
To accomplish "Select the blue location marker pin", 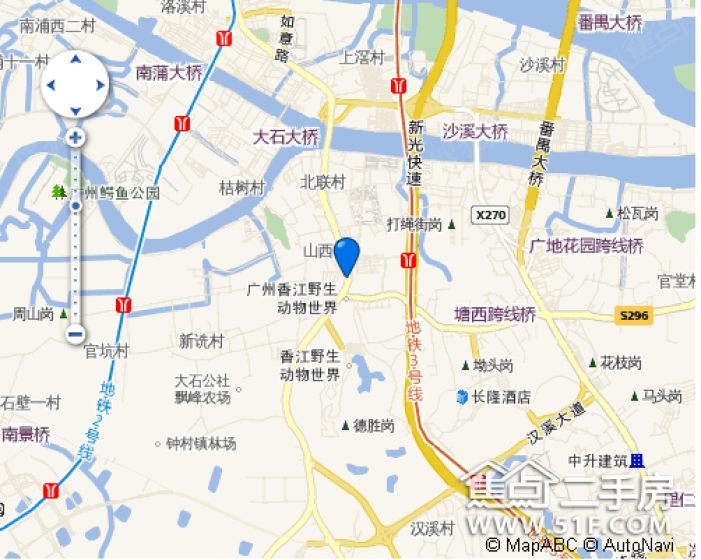I will click(x=346, y=254).
